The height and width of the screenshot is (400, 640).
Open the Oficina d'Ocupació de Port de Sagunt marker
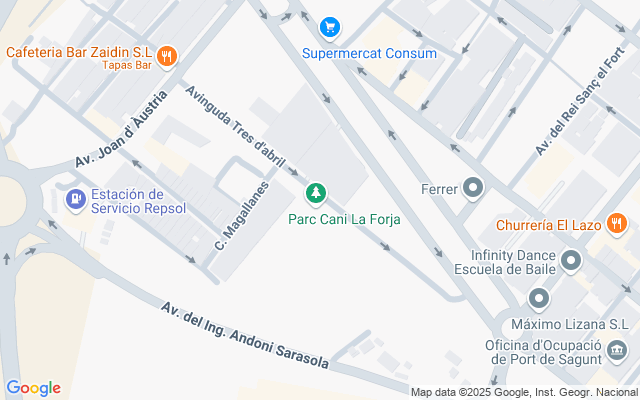point(618,351)
